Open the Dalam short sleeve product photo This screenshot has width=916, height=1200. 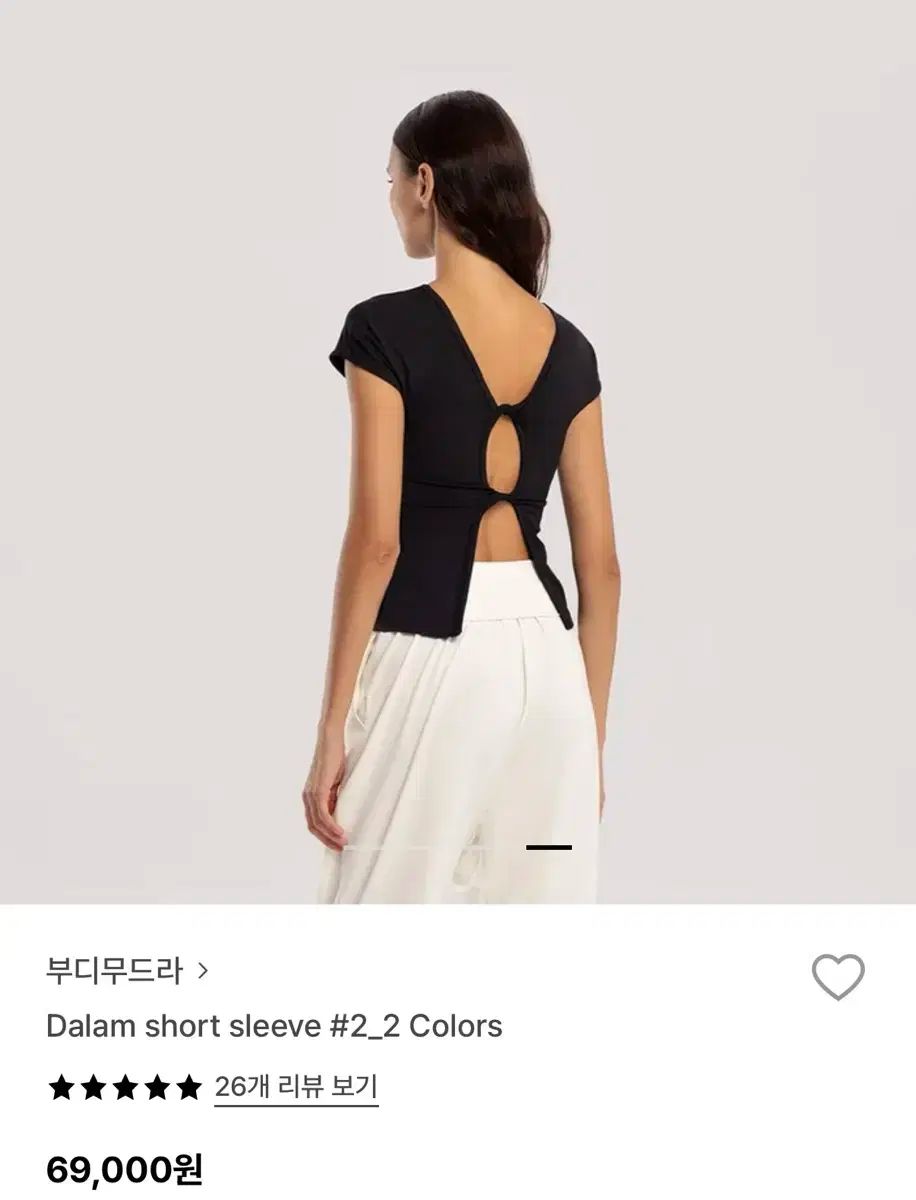(458, 450)
